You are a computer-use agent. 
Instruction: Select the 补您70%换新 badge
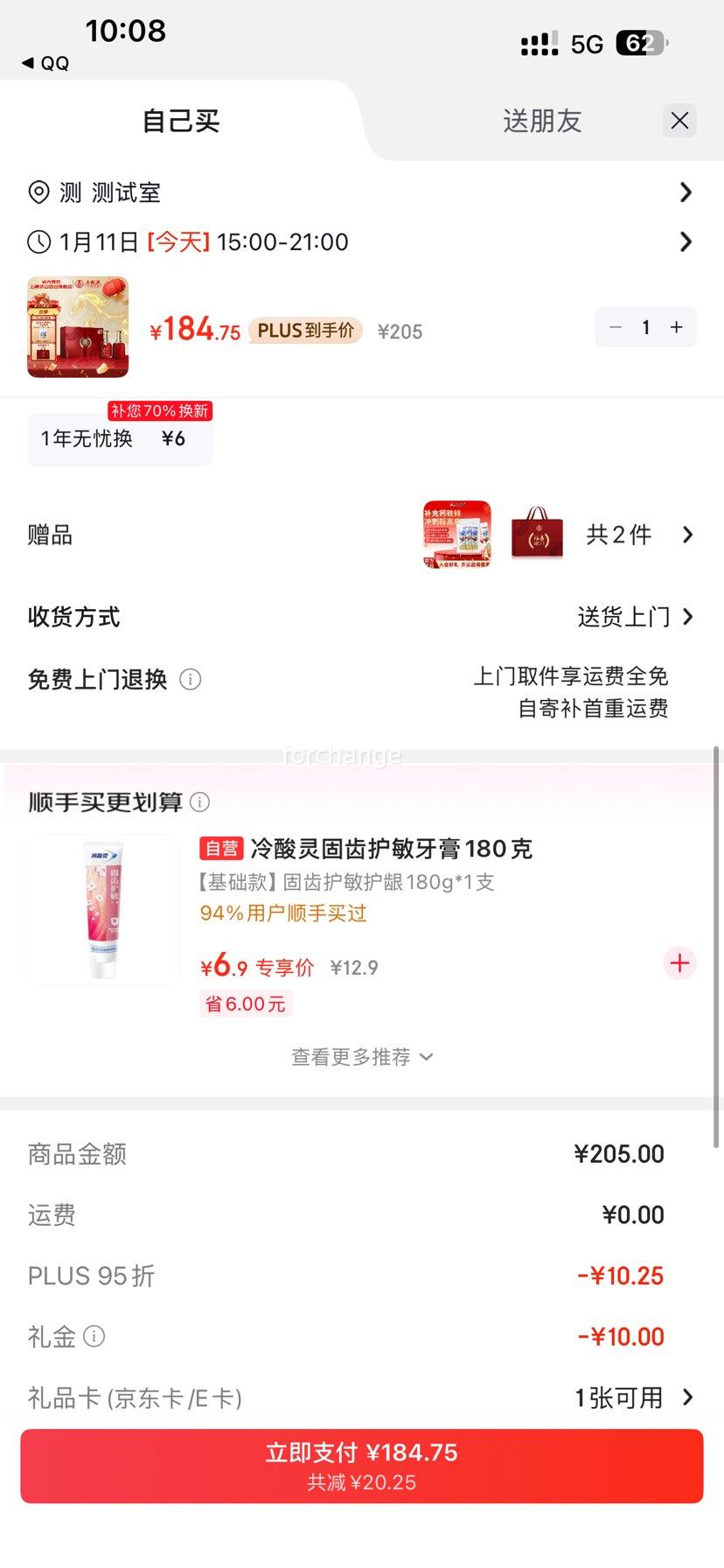(x=159, y=410)
